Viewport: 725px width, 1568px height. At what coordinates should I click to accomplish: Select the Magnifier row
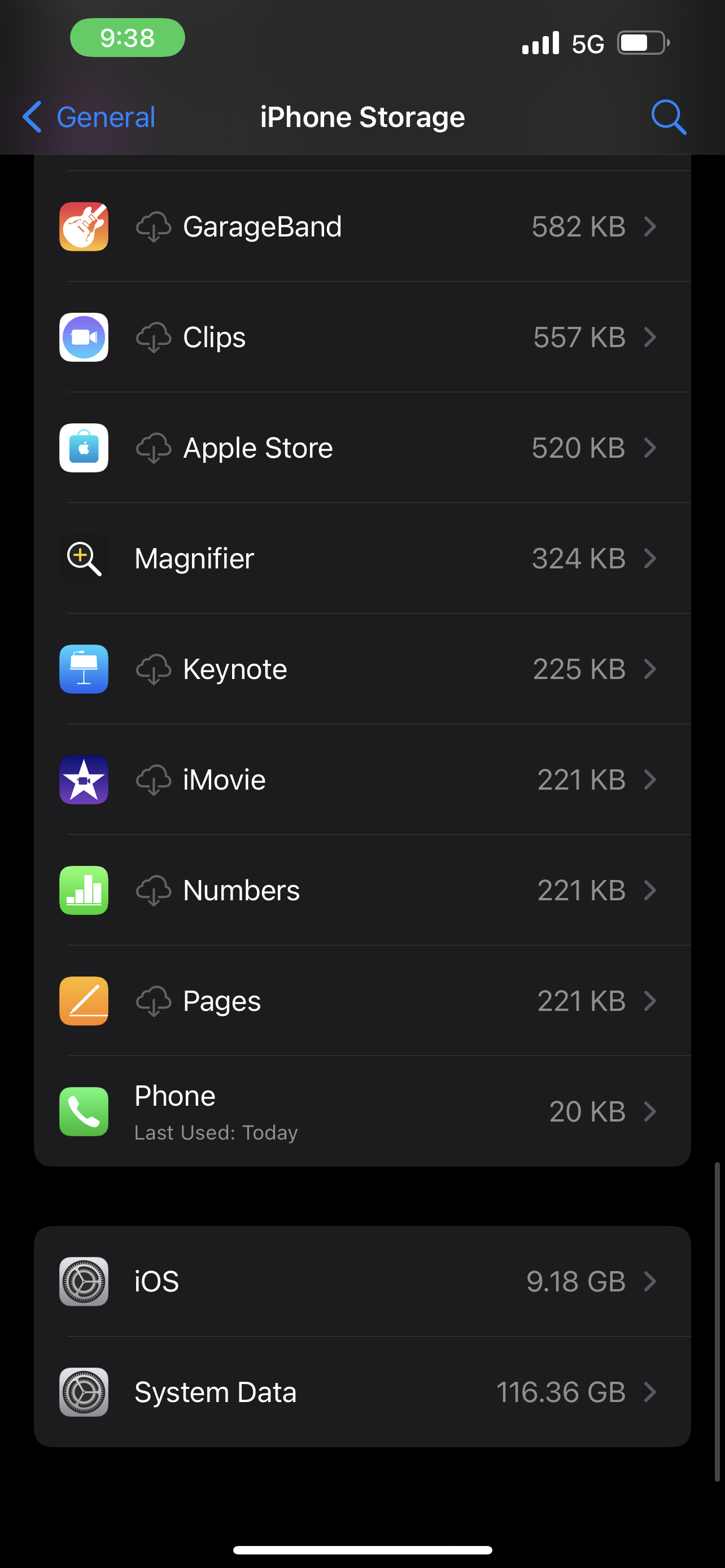tap(362, 559)
